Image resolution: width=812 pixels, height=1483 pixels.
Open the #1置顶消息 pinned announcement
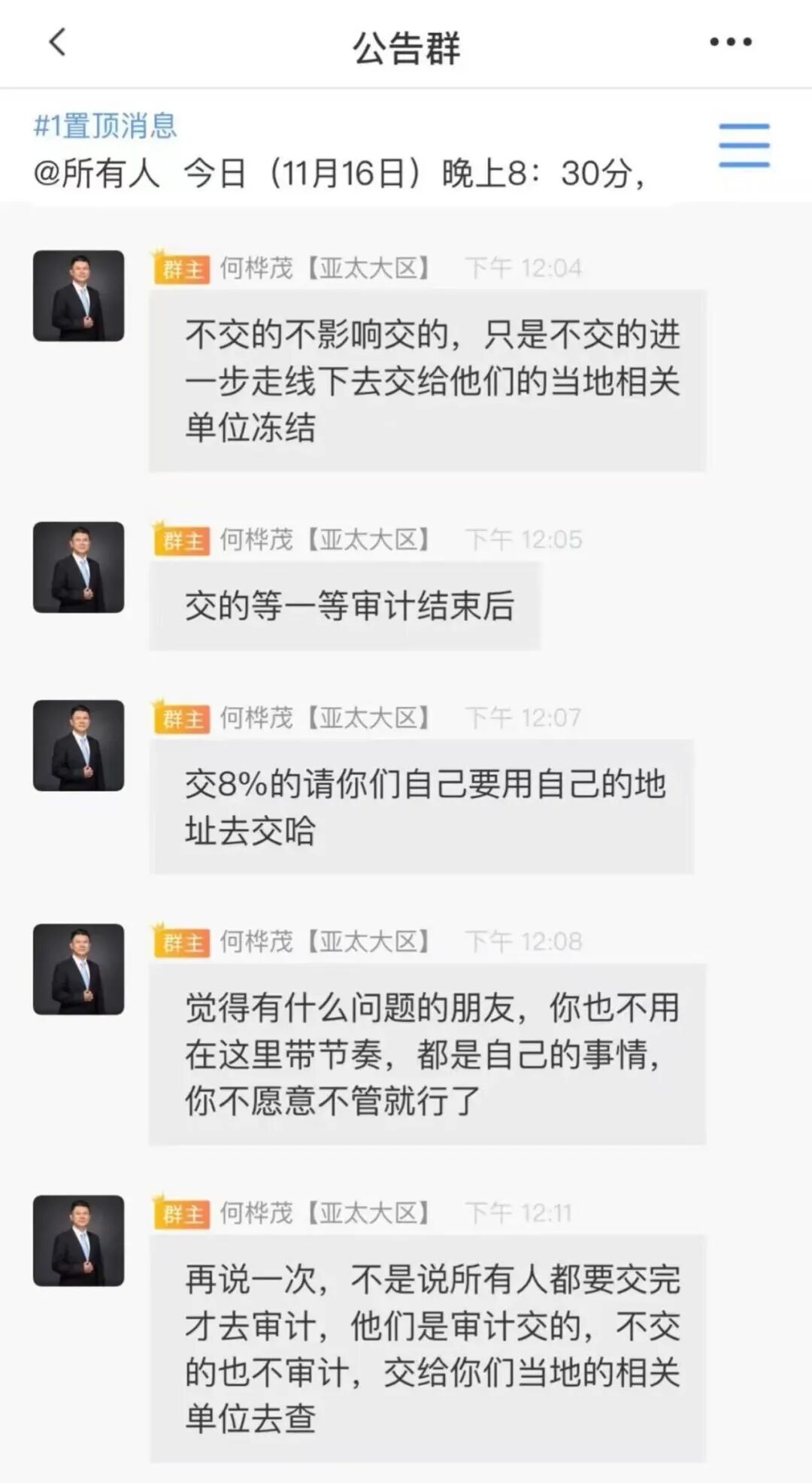click(x=338, y=150)
